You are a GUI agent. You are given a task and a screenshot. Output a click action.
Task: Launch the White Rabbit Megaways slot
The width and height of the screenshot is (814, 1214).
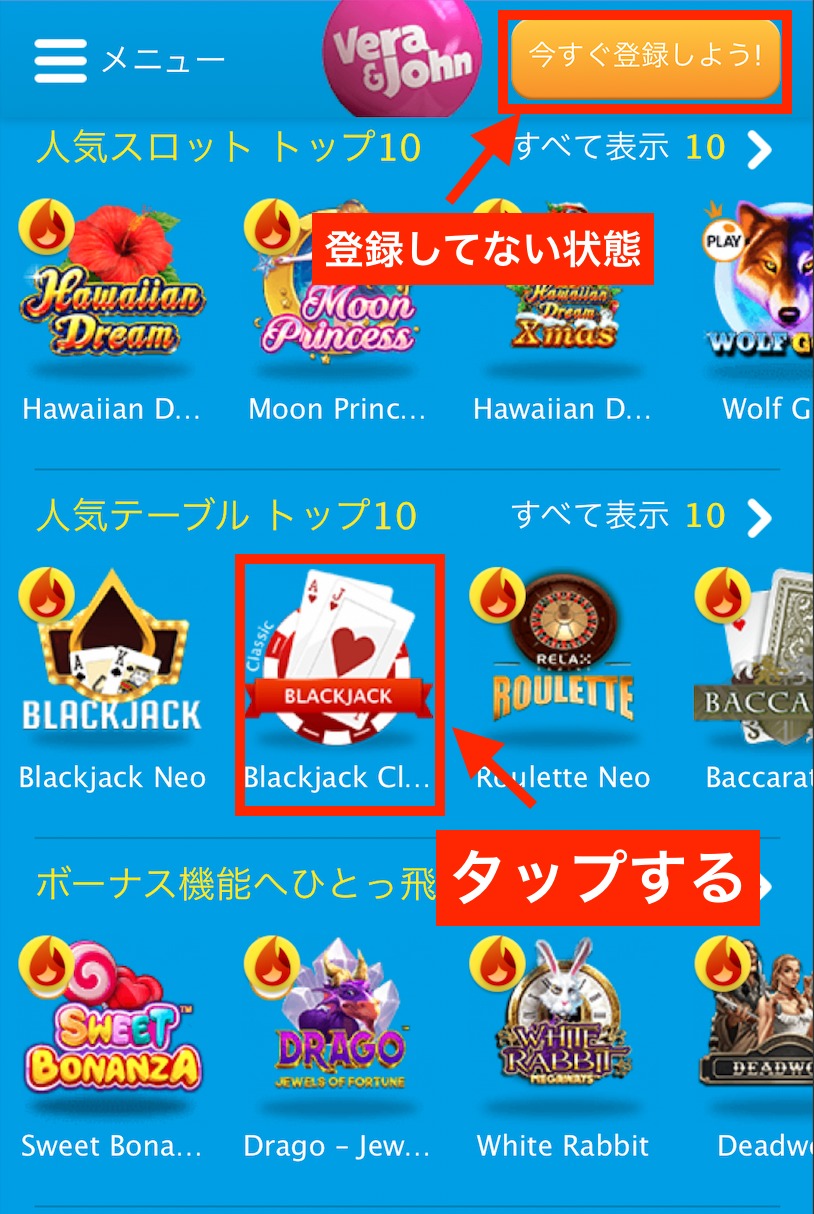click(x=562, y=1030)
